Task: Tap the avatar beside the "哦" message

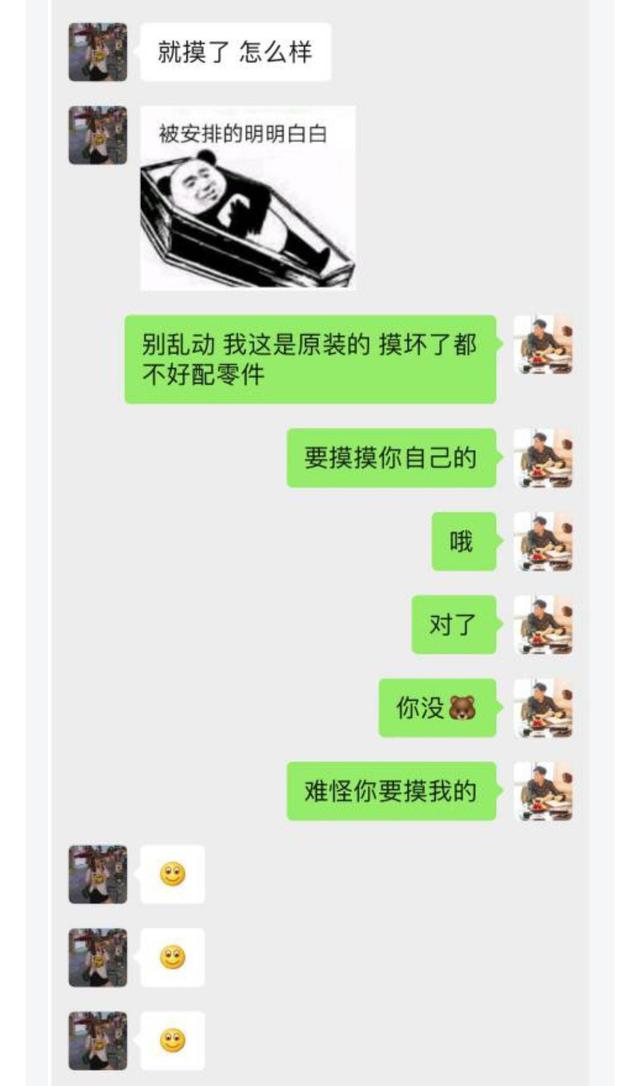Action: click(x=543, y=542)
